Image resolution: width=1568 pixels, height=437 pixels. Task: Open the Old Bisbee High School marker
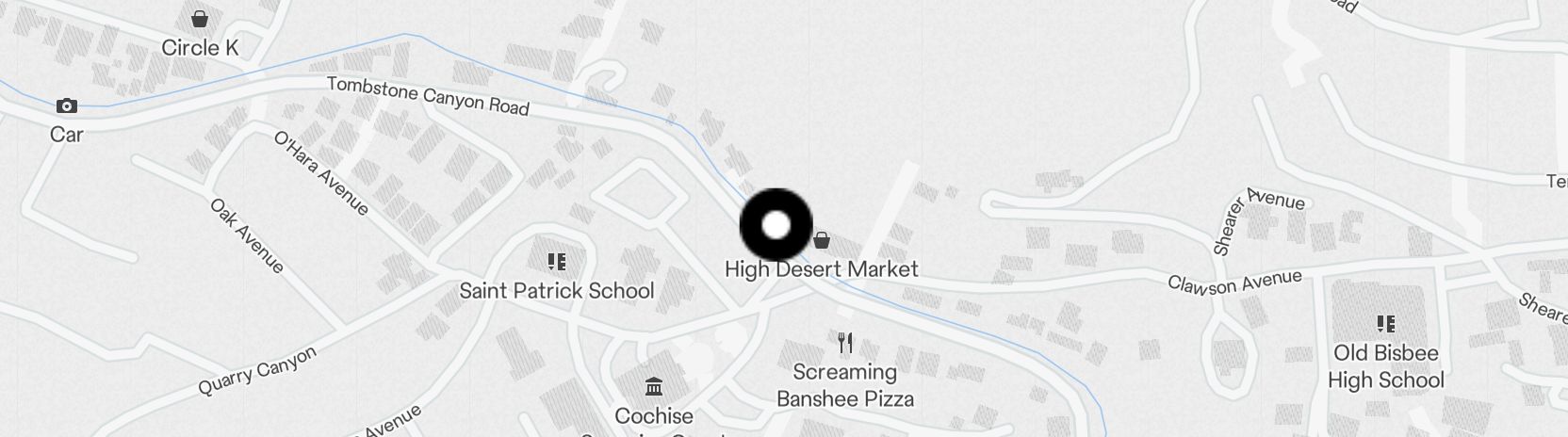[1385, 324]
